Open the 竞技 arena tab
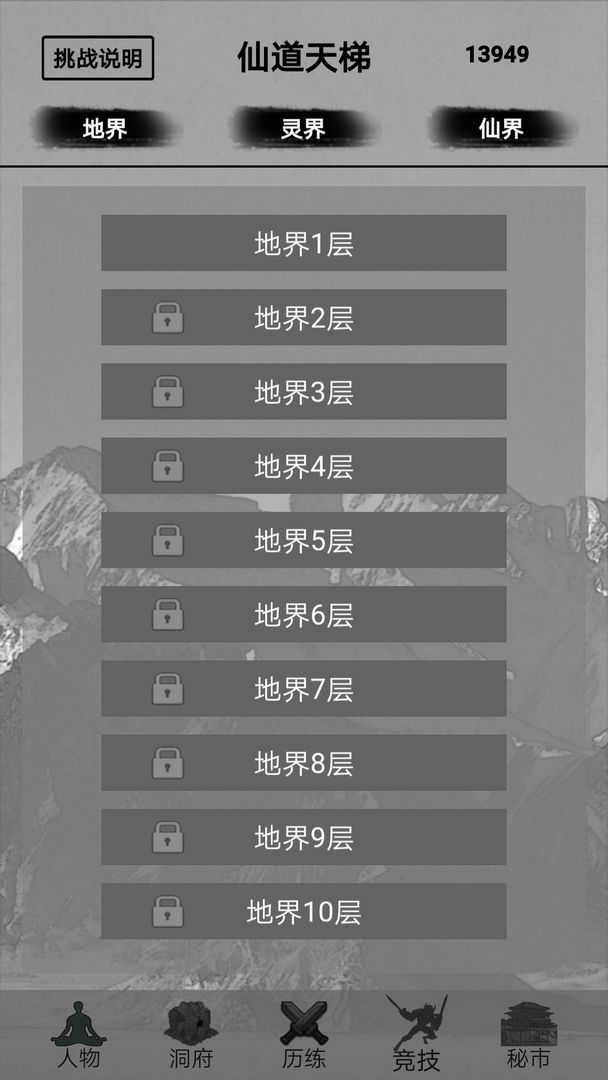The width and height of the screenshot is (608, 1080). pos(416,1035)
